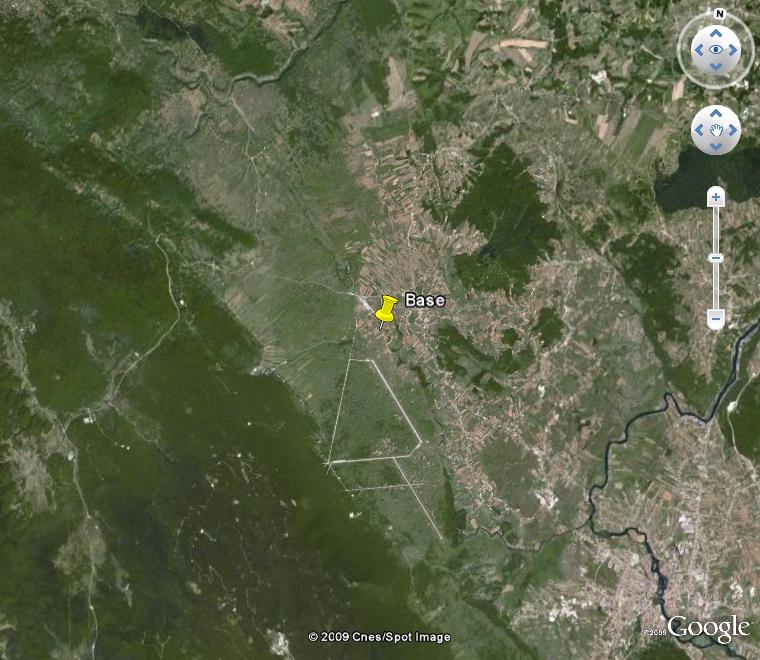
Task: Zoom out with the bottom minus button
Action: (715, 320)
